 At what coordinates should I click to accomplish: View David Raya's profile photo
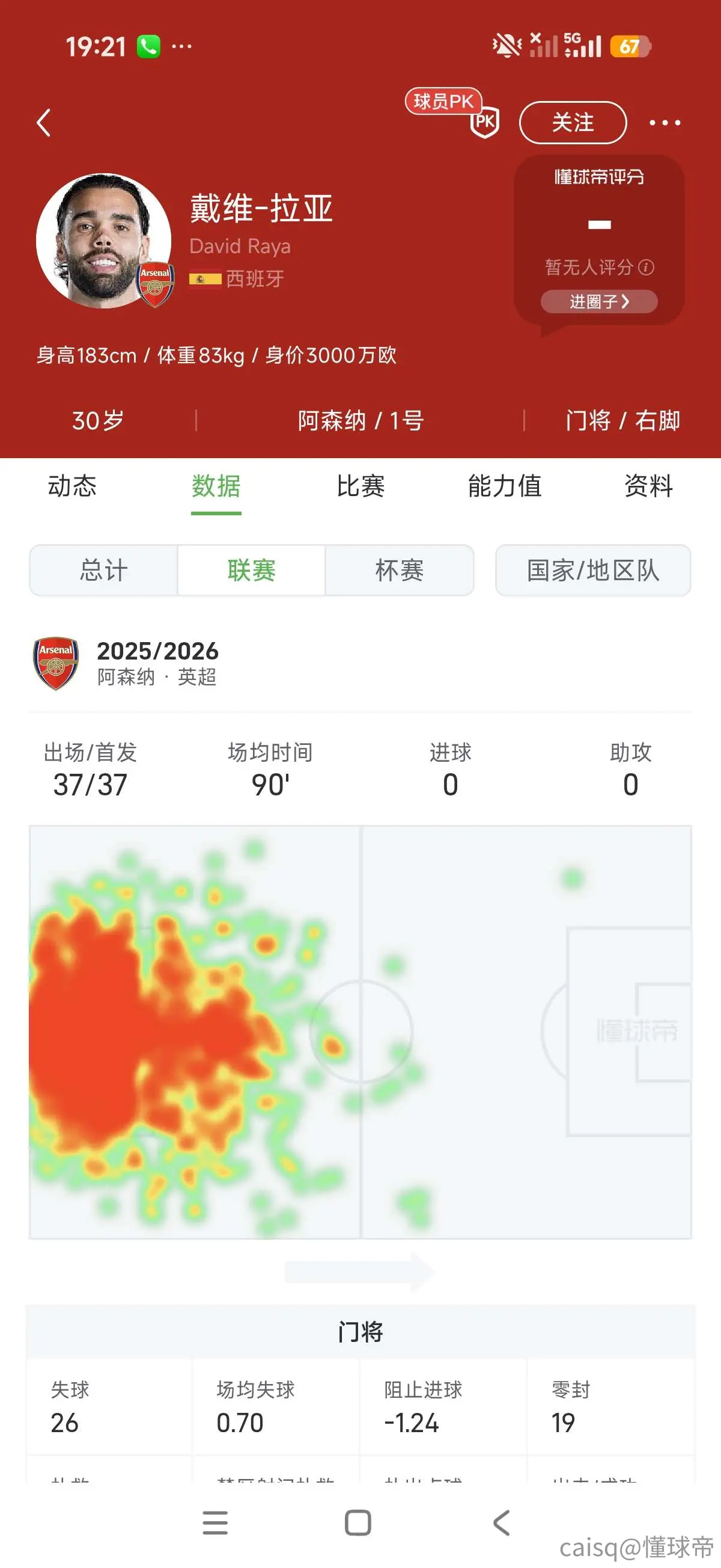click(x=103, y=241)
